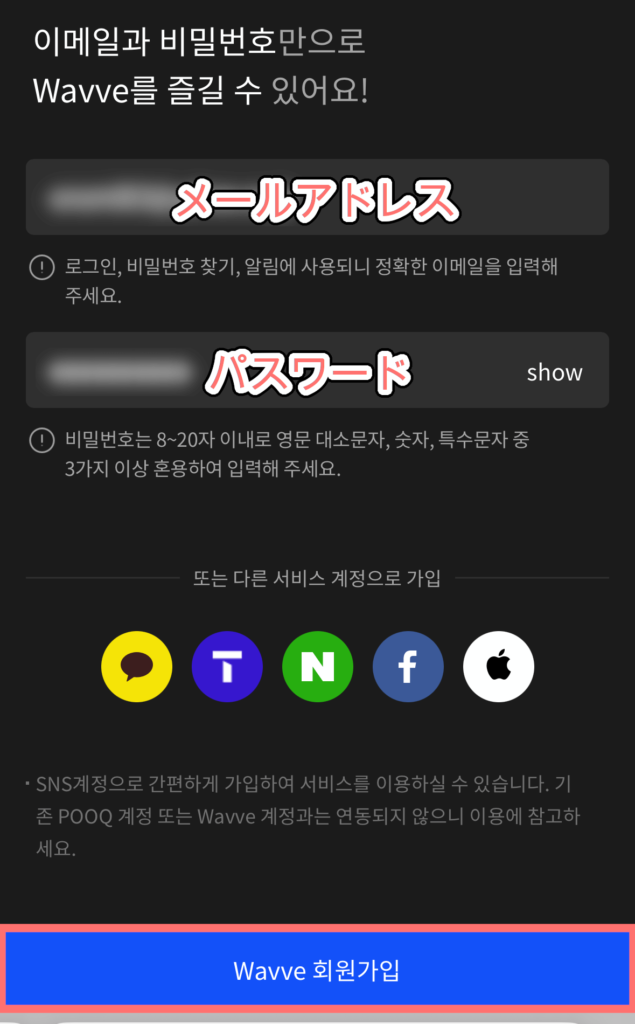Sign up with the Apple account
635x1024 pixels.
coord(498,667)
